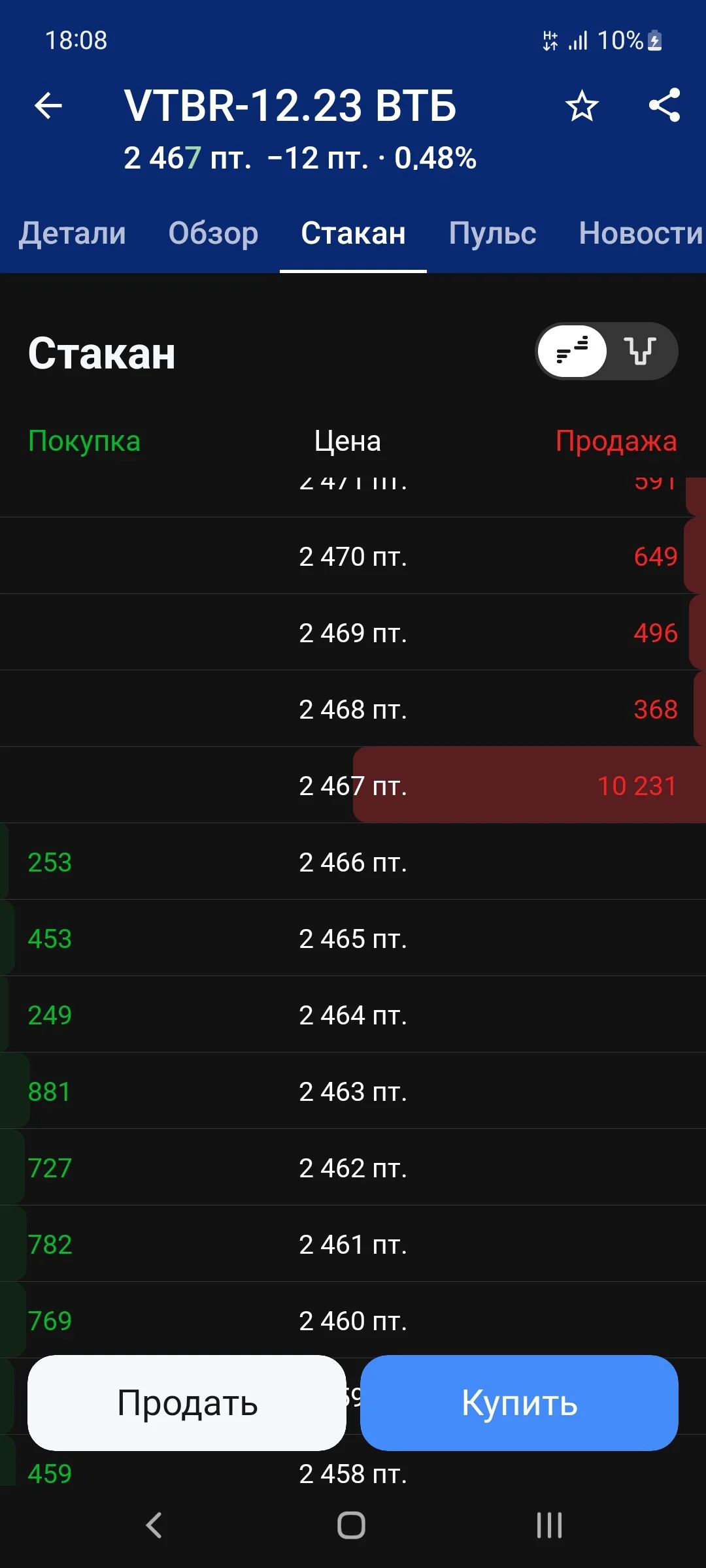
Task: Select the Стакан tab
Action: [x=353, y=233]
